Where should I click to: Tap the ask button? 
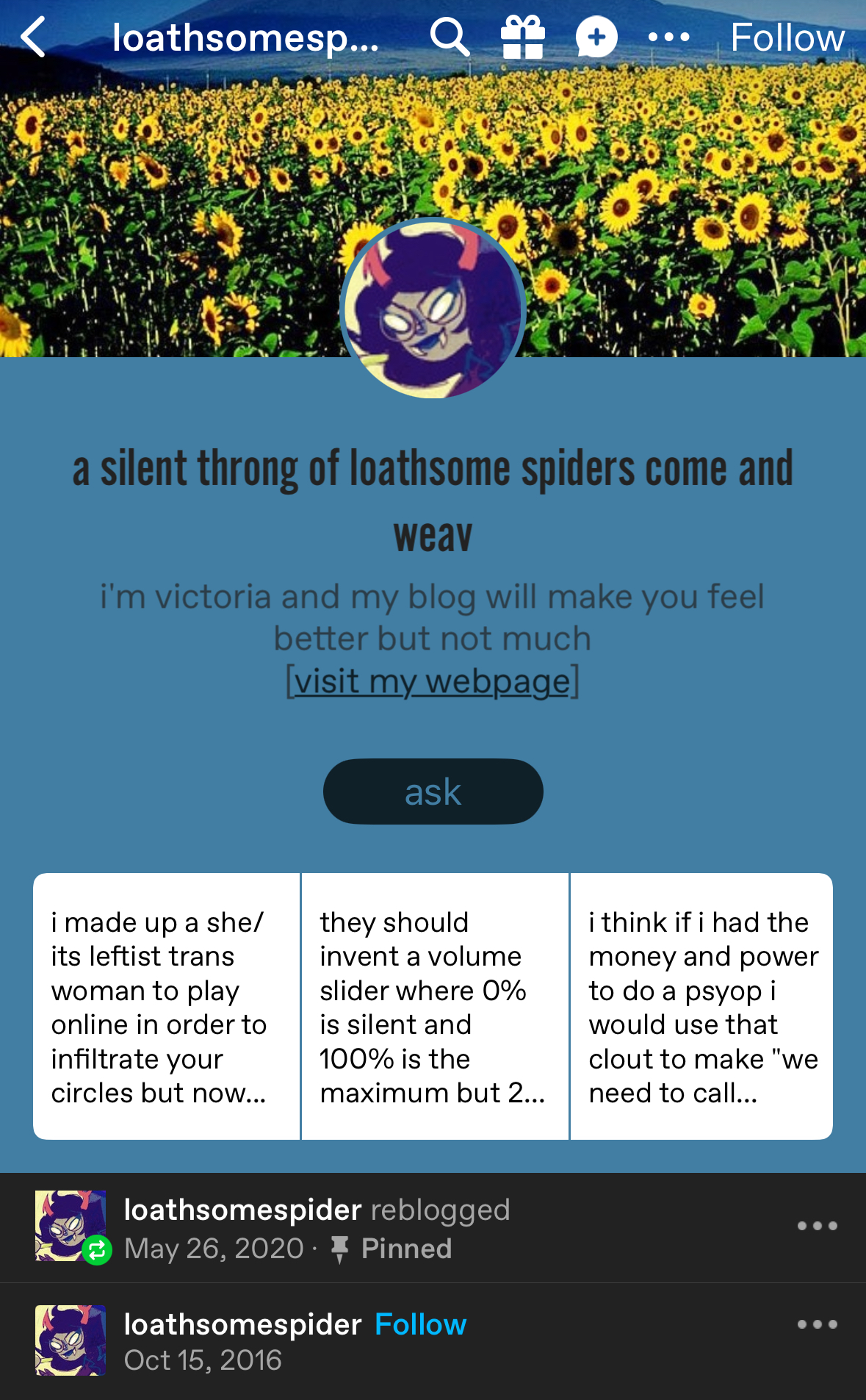[x=433, y=791]
